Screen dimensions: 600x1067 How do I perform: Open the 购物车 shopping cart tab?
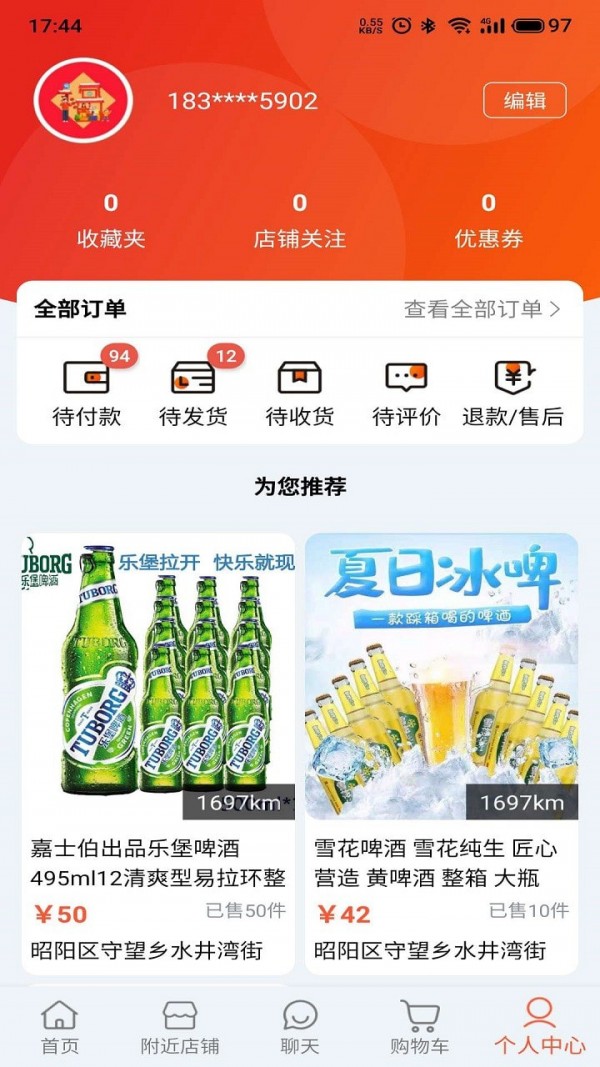[420, 1027]
